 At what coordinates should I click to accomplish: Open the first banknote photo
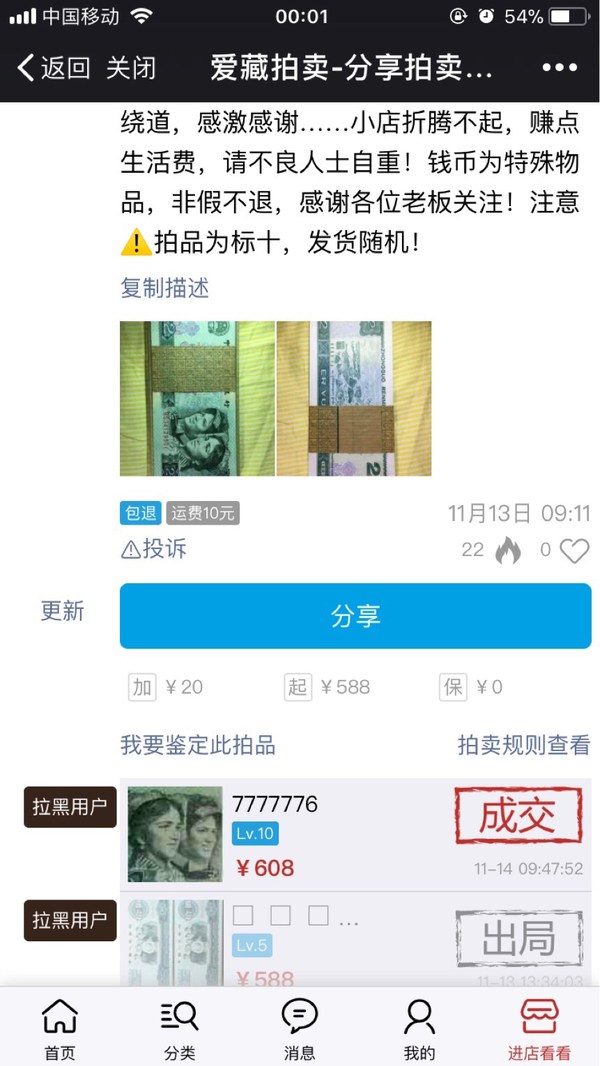pos(197,398)
